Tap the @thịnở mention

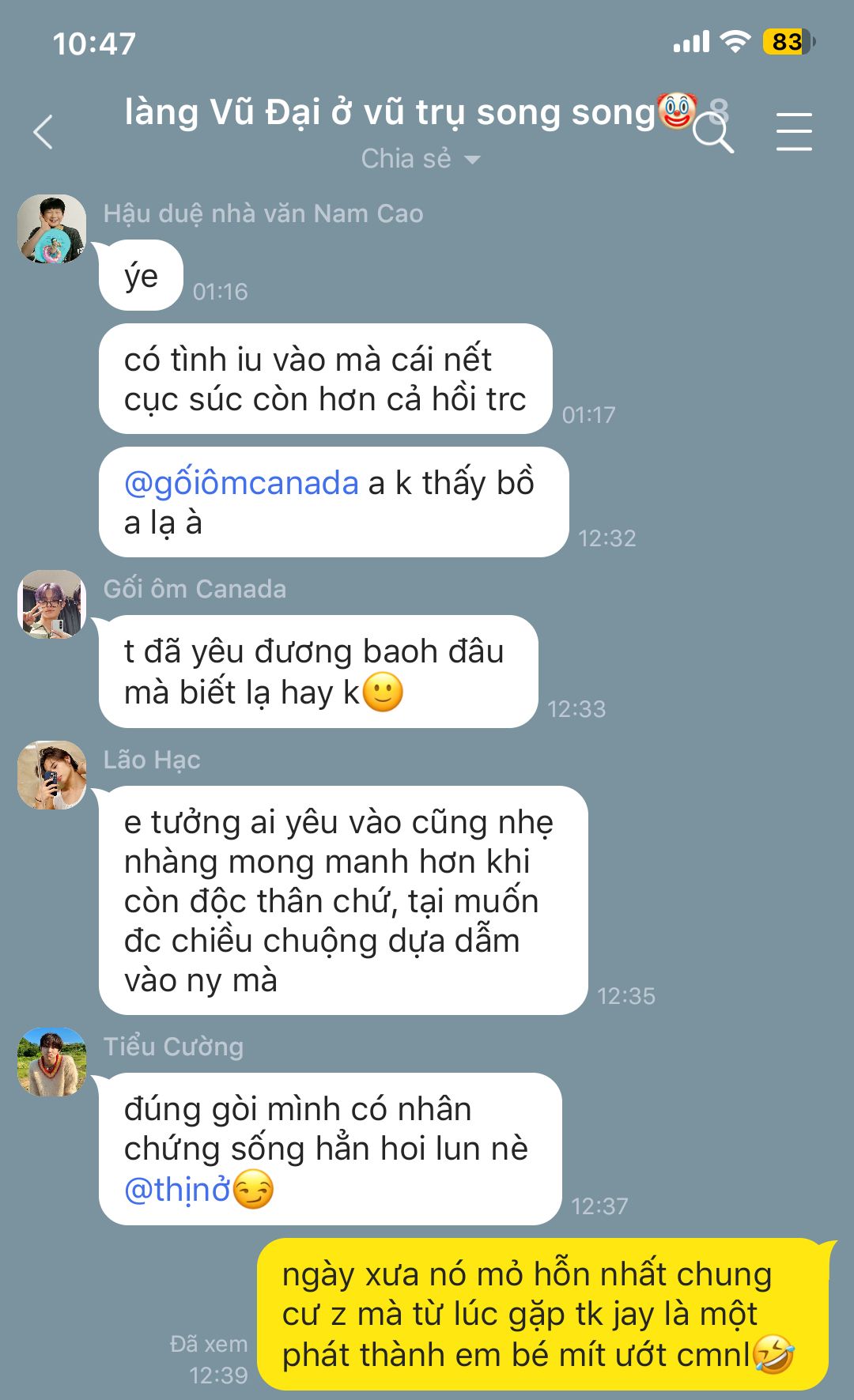point(177,1189)
